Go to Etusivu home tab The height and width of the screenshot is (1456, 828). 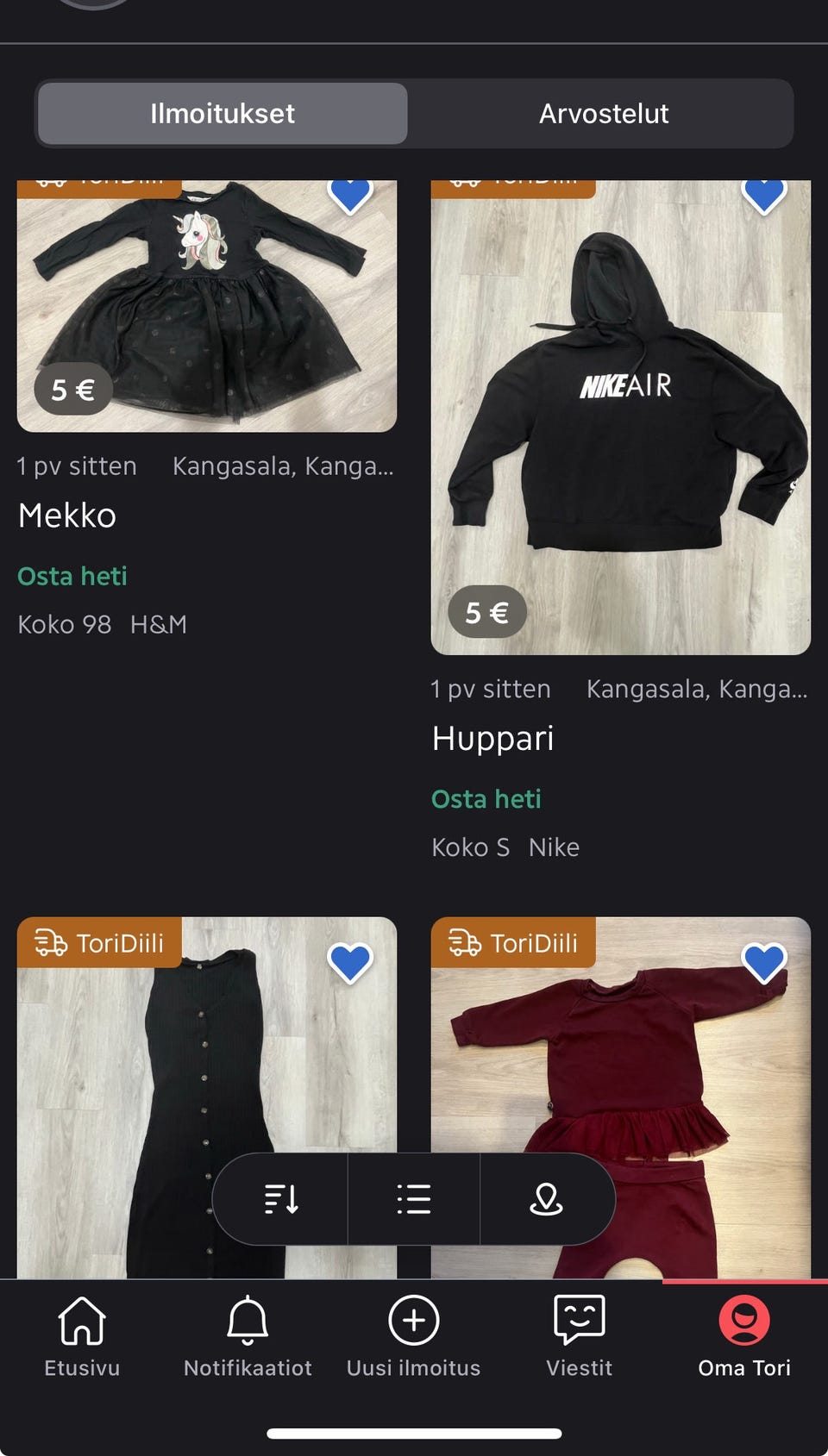click(82, 1337)
